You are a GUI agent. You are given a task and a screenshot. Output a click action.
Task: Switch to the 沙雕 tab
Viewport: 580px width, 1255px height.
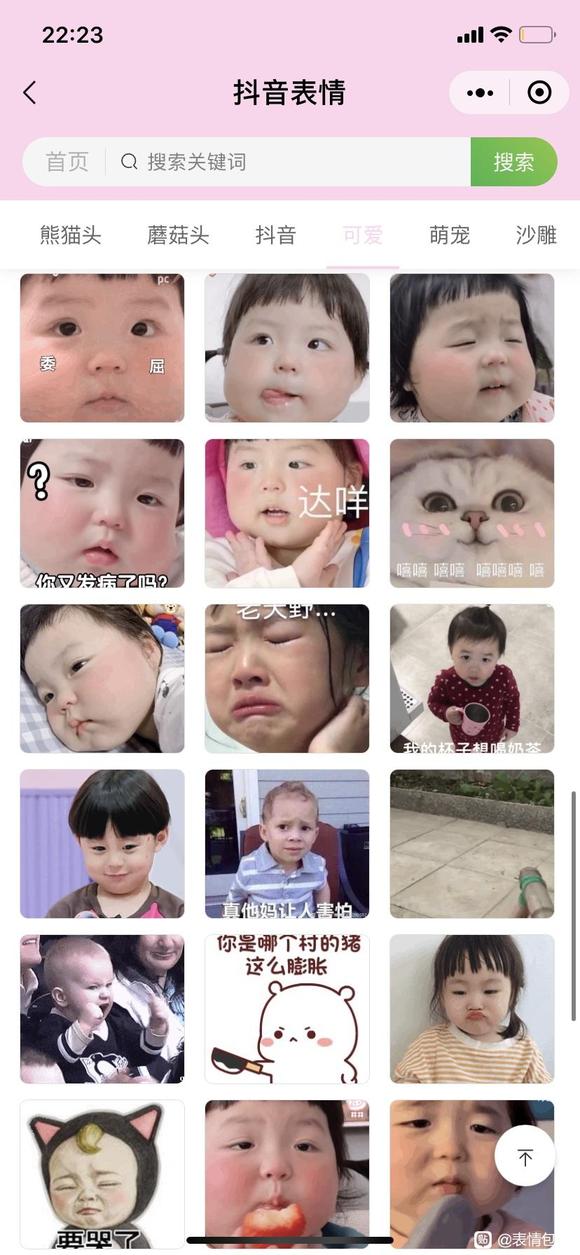click(536, 235)
